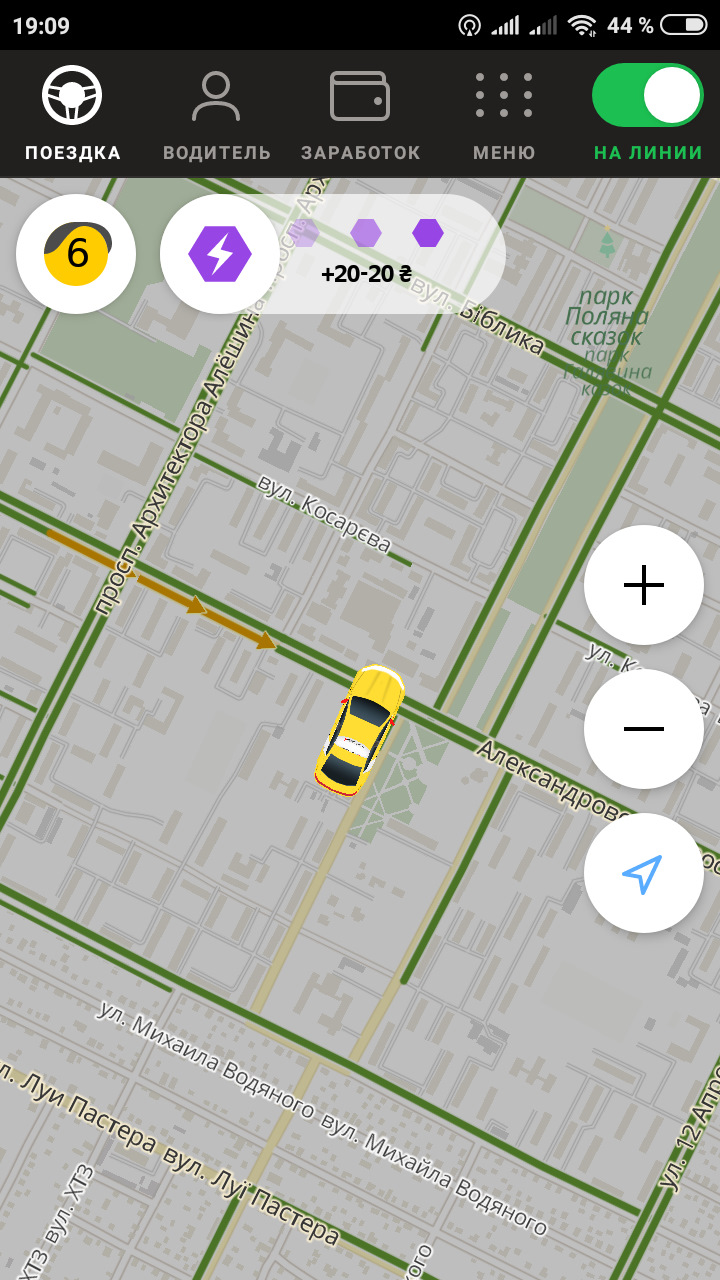Screen dimensions: 720x1280
Task: Switch to the Поездка tab
Action: click(x=72, y=114)
